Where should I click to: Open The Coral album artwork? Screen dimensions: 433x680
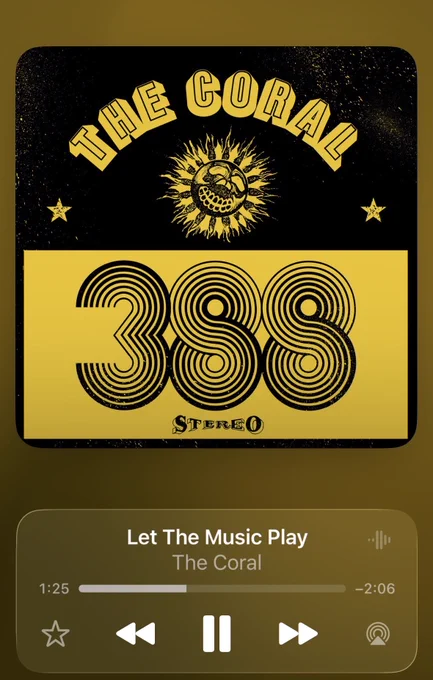[x=216, y=247]
